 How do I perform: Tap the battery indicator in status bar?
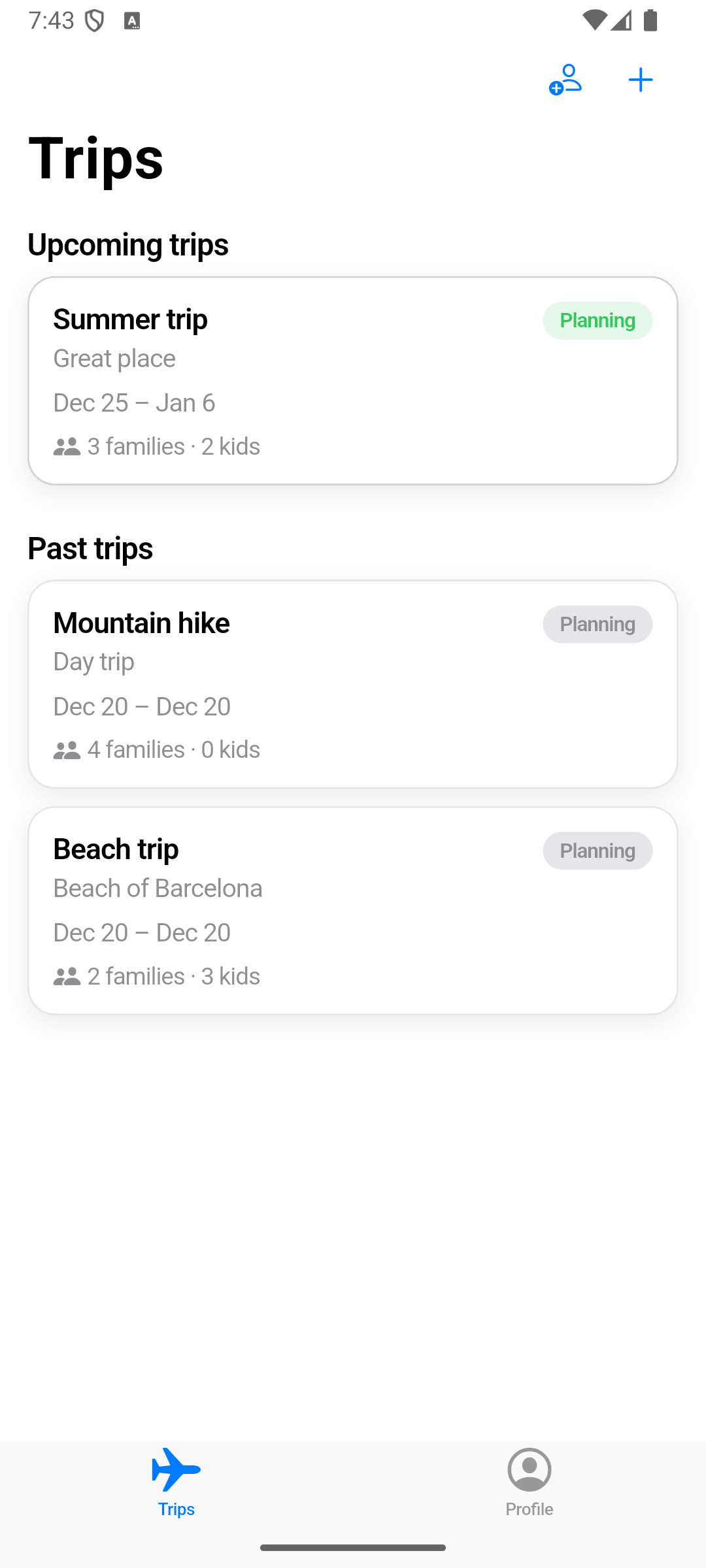651,22
